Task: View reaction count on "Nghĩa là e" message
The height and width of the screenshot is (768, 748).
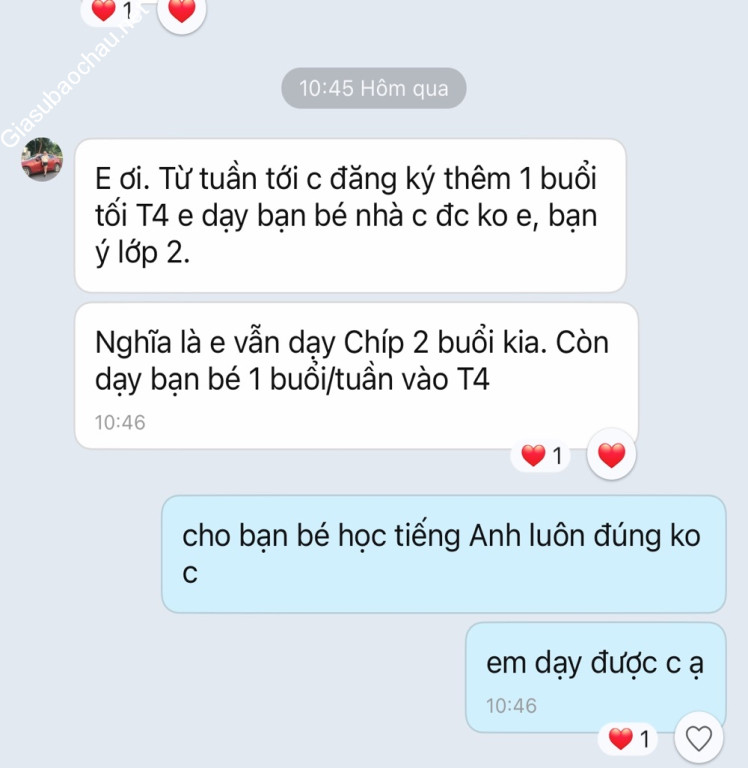Action: 543,457
